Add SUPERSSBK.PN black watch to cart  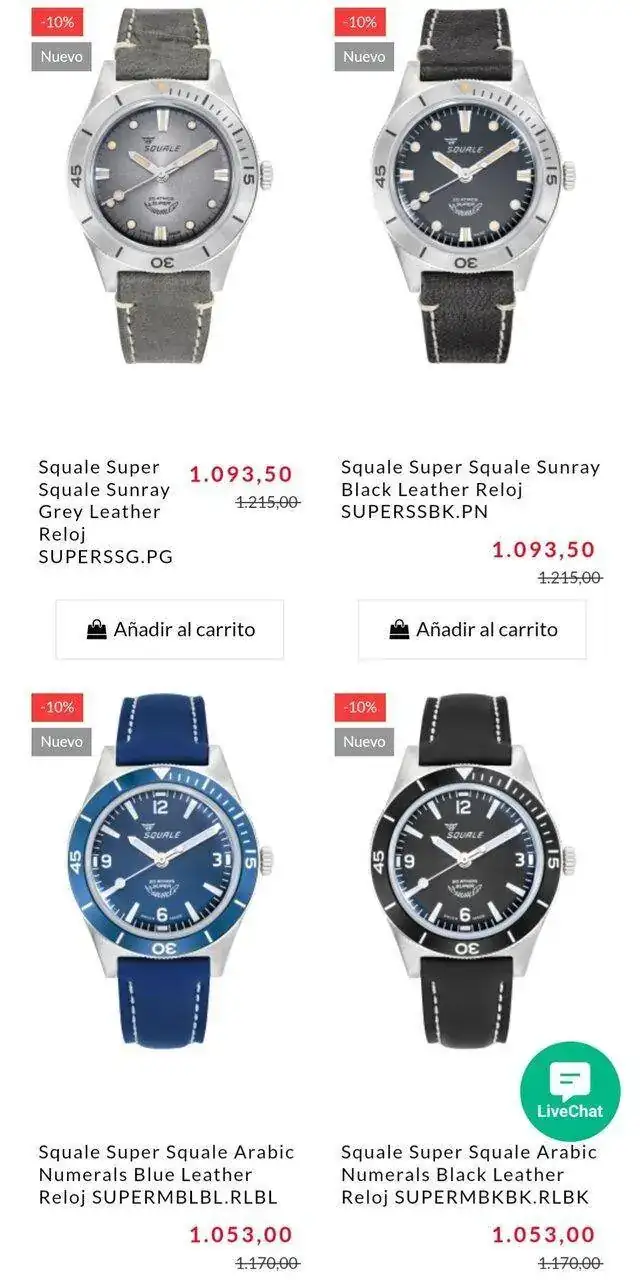pyautogui.click(x=472, y=629)
